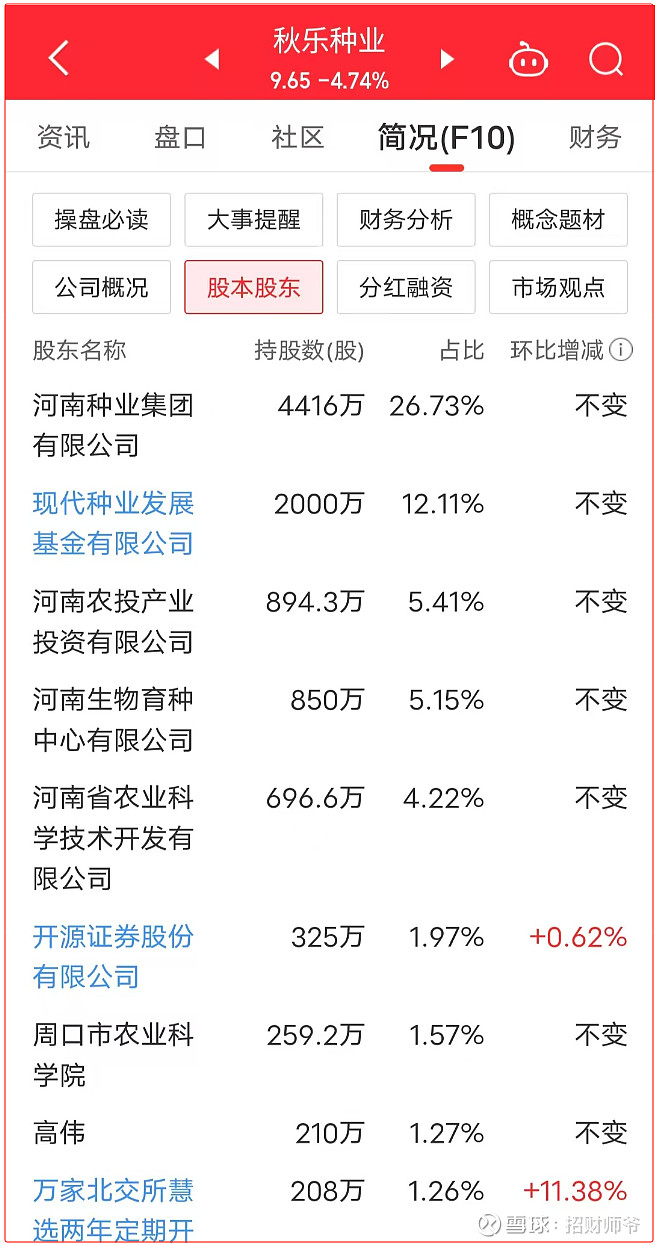This screenshot has width=660, height=1245.
Task: Go back using the header arrow
Action: tap(59, 59)
